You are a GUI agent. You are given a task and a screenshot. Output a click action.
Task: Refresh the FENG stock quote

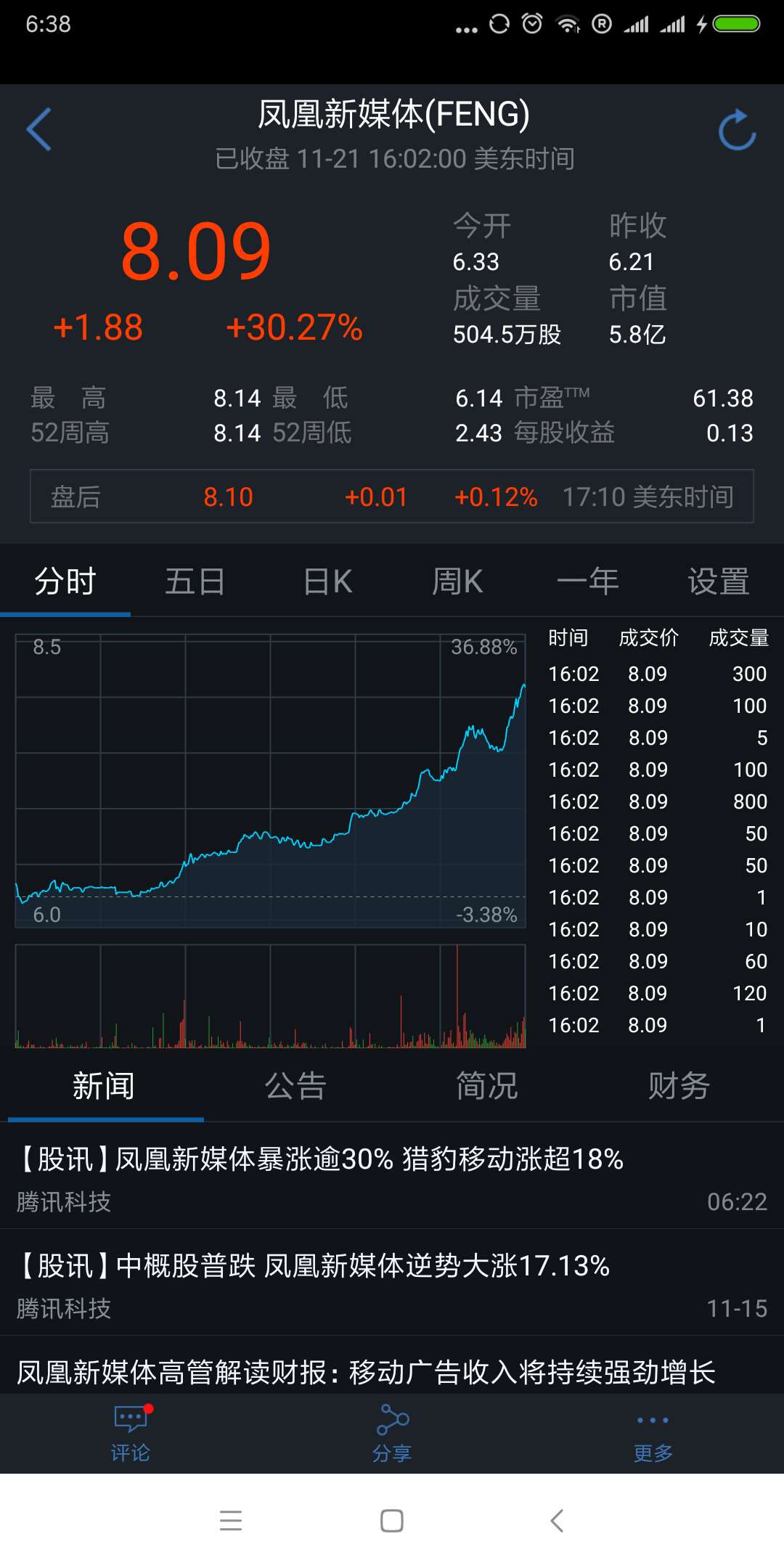tap(737, 130)
